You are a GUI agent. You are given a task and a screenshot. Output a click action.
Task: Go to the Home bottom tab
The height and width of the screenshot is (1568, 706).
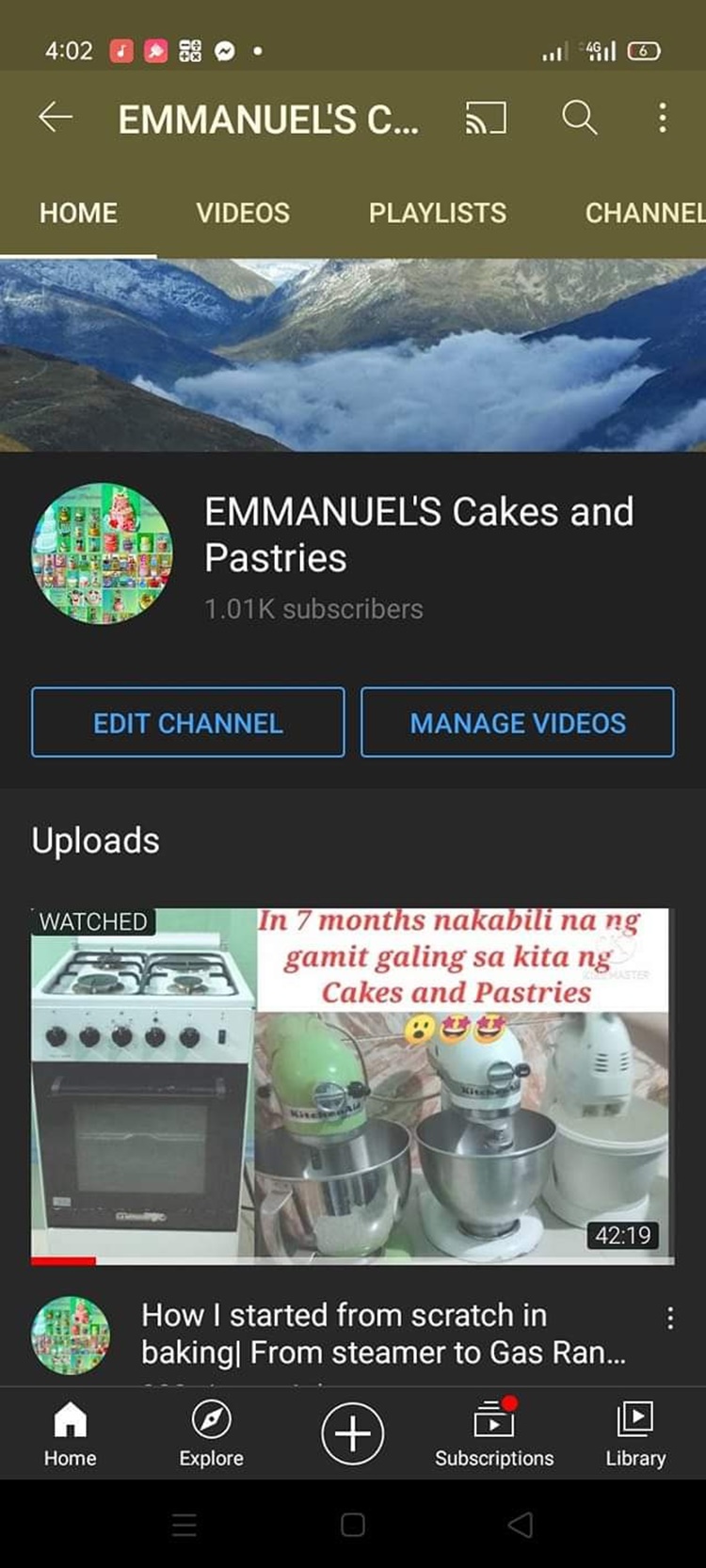point(70,1433)
